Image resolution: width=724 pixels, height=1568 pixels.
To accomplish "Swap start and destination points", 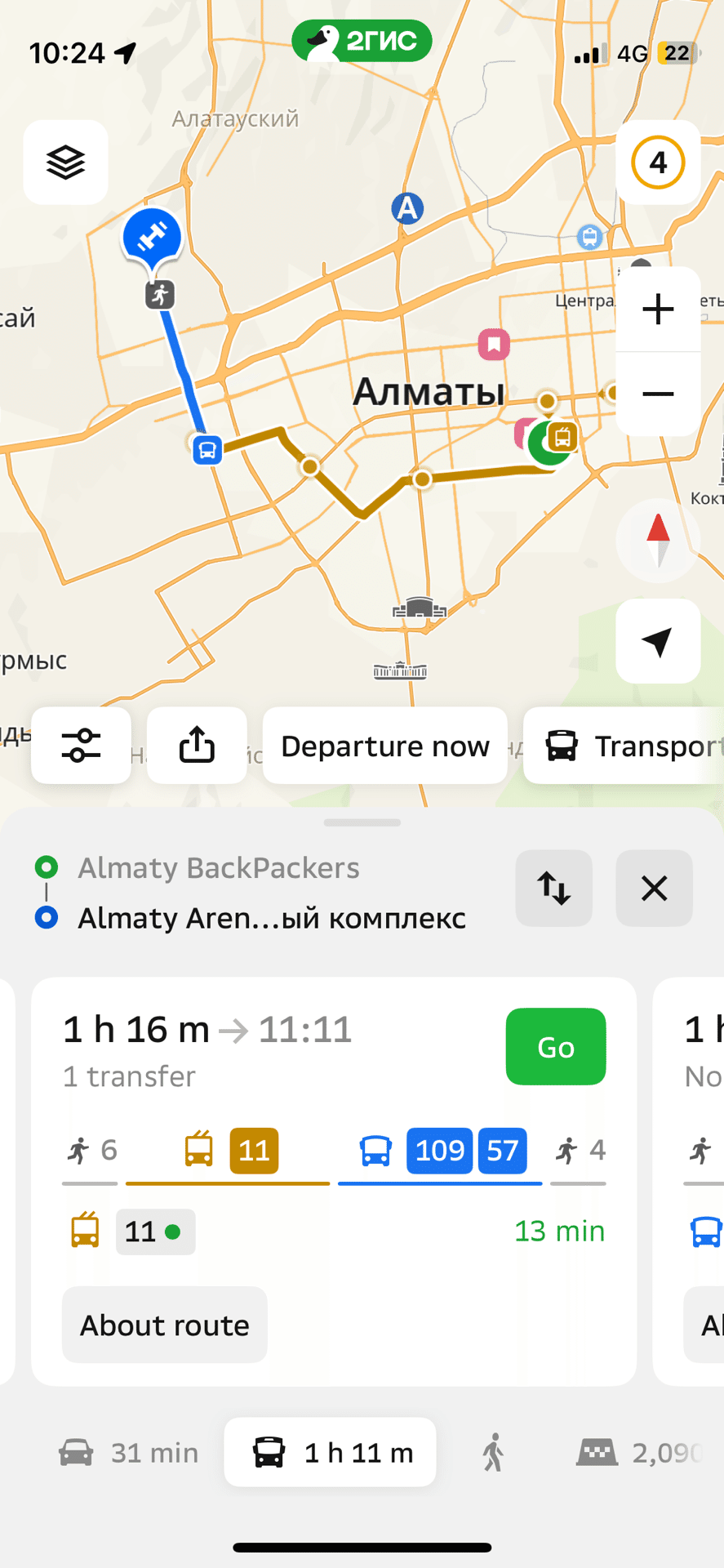I will point(553,889).
